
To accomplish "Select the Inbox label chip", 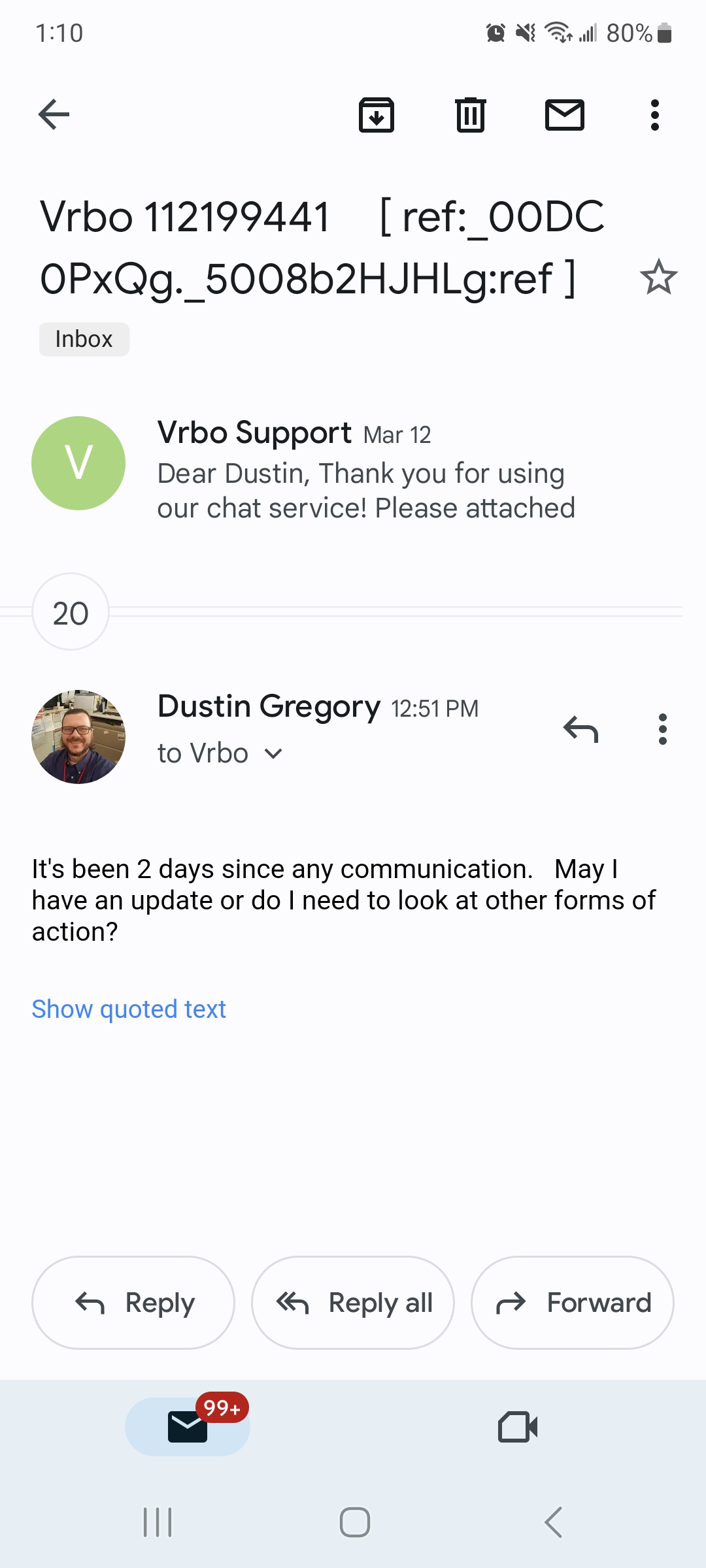I will [84, 339].
